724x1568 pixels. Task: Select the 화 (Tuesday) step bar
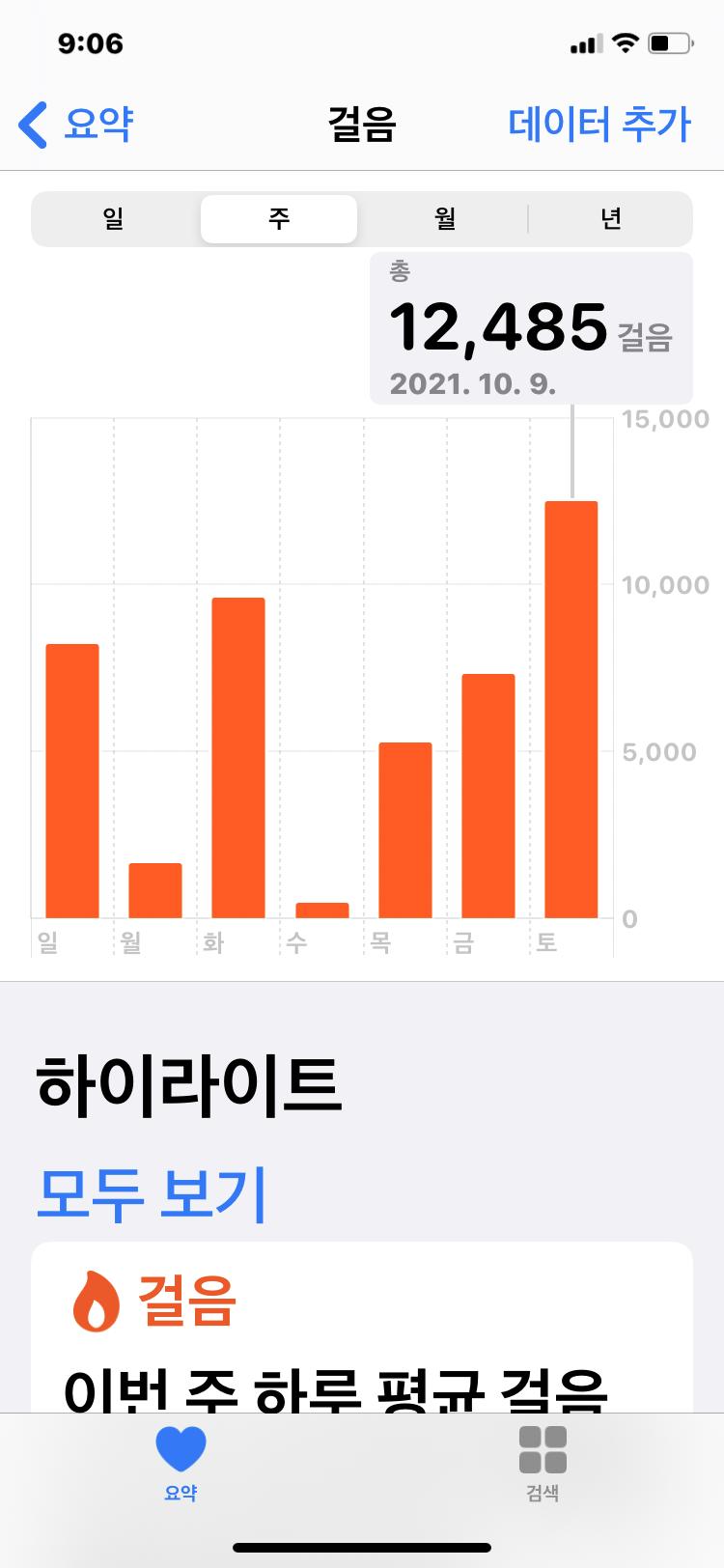click(238, 758)
